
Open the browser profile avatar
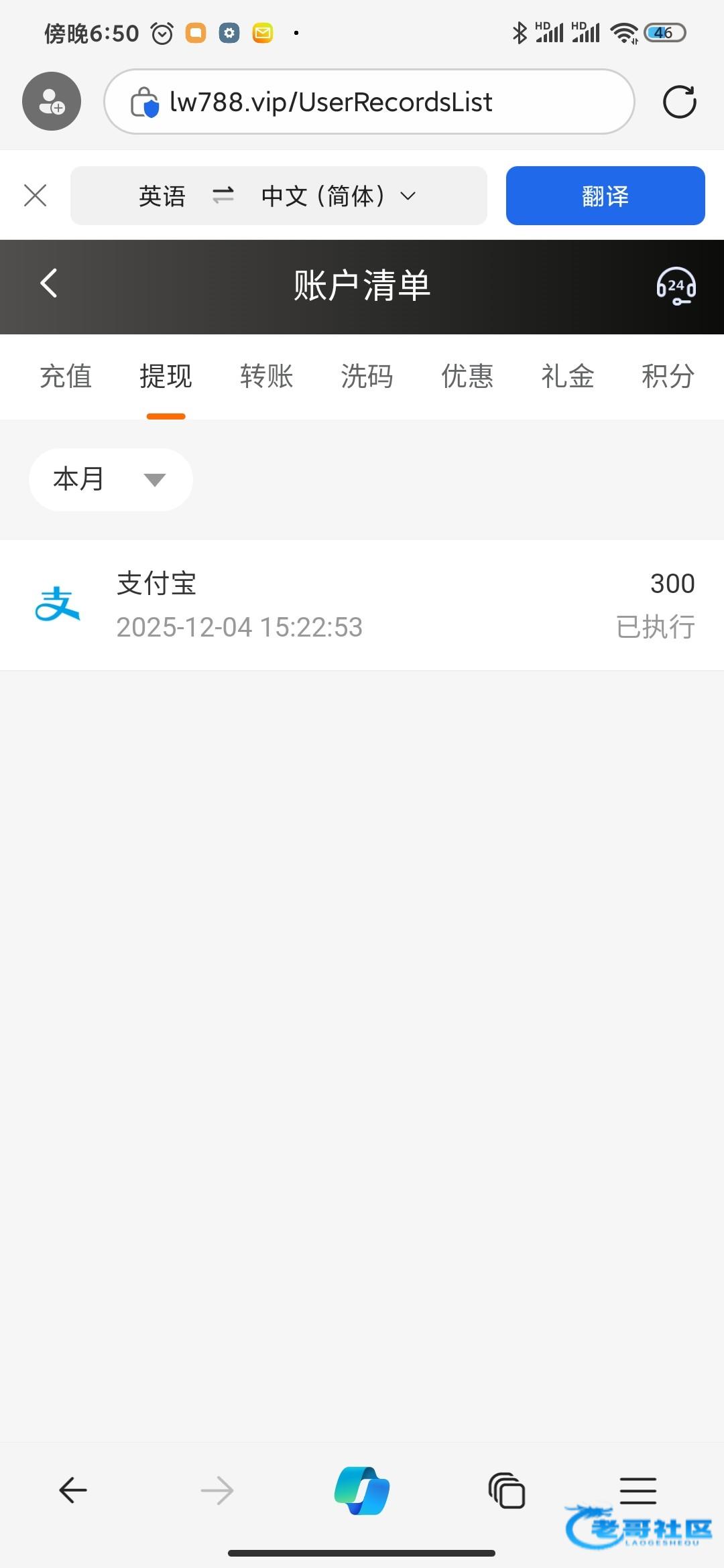tap(52, 101)
